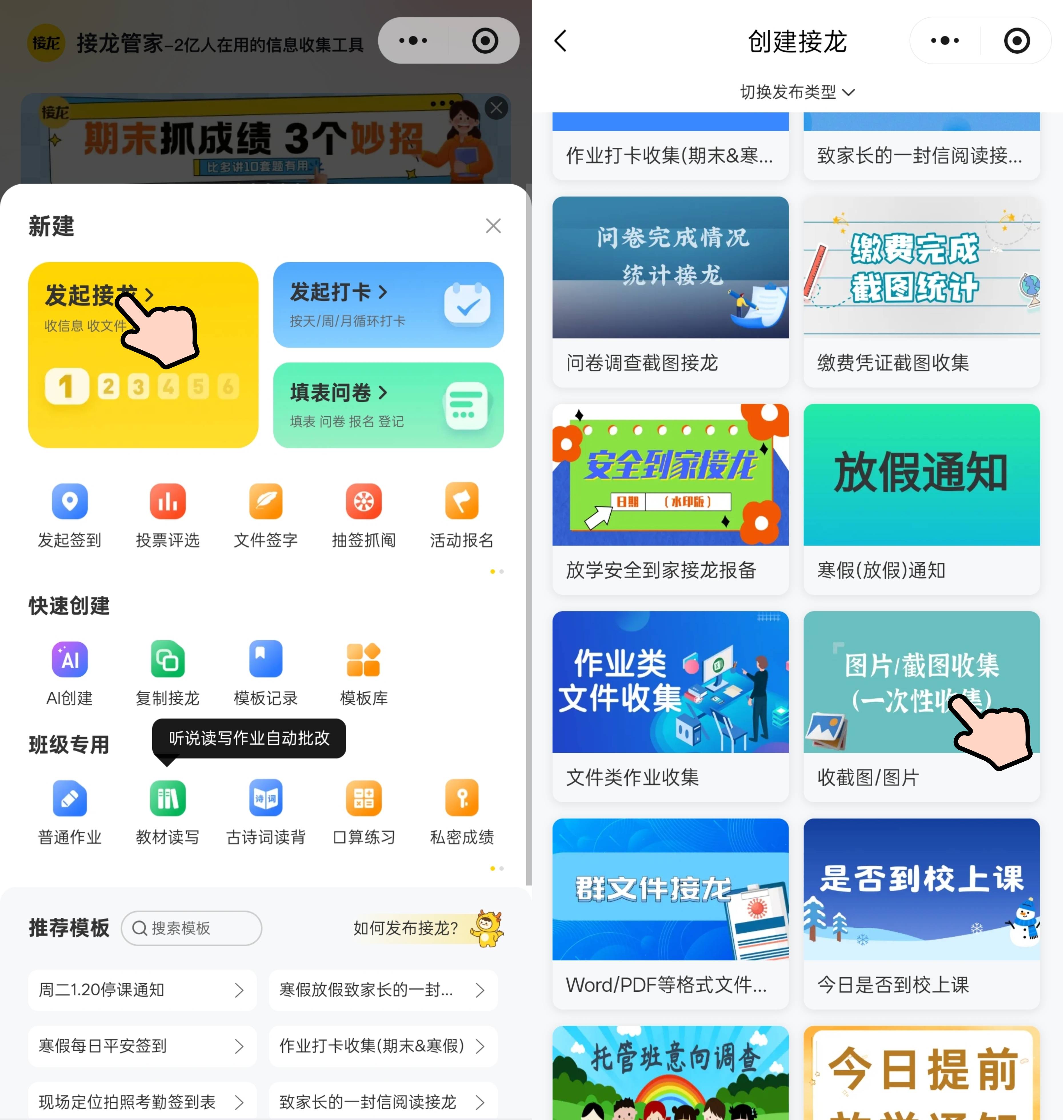Choose the 收截图/图片 template card

(921, 706)
